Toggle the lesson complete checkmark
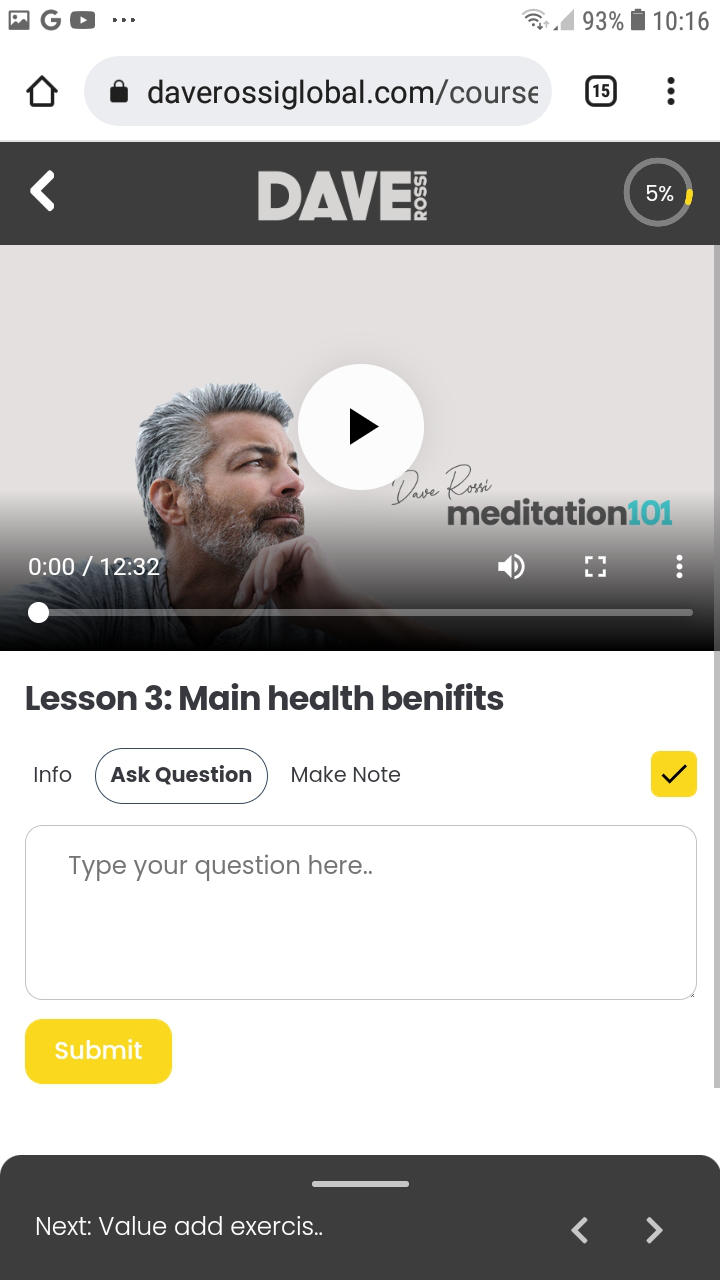This screenshot has height=1280, width=720. point(673,774)
